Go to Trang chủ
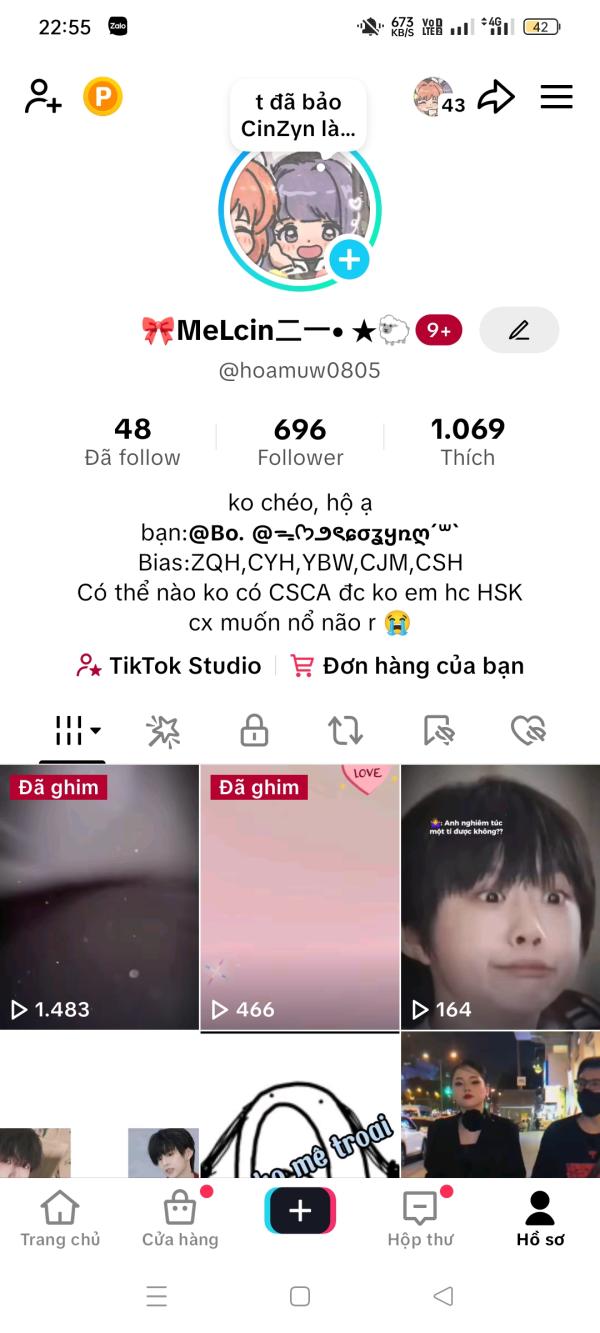 (60, 1219)
